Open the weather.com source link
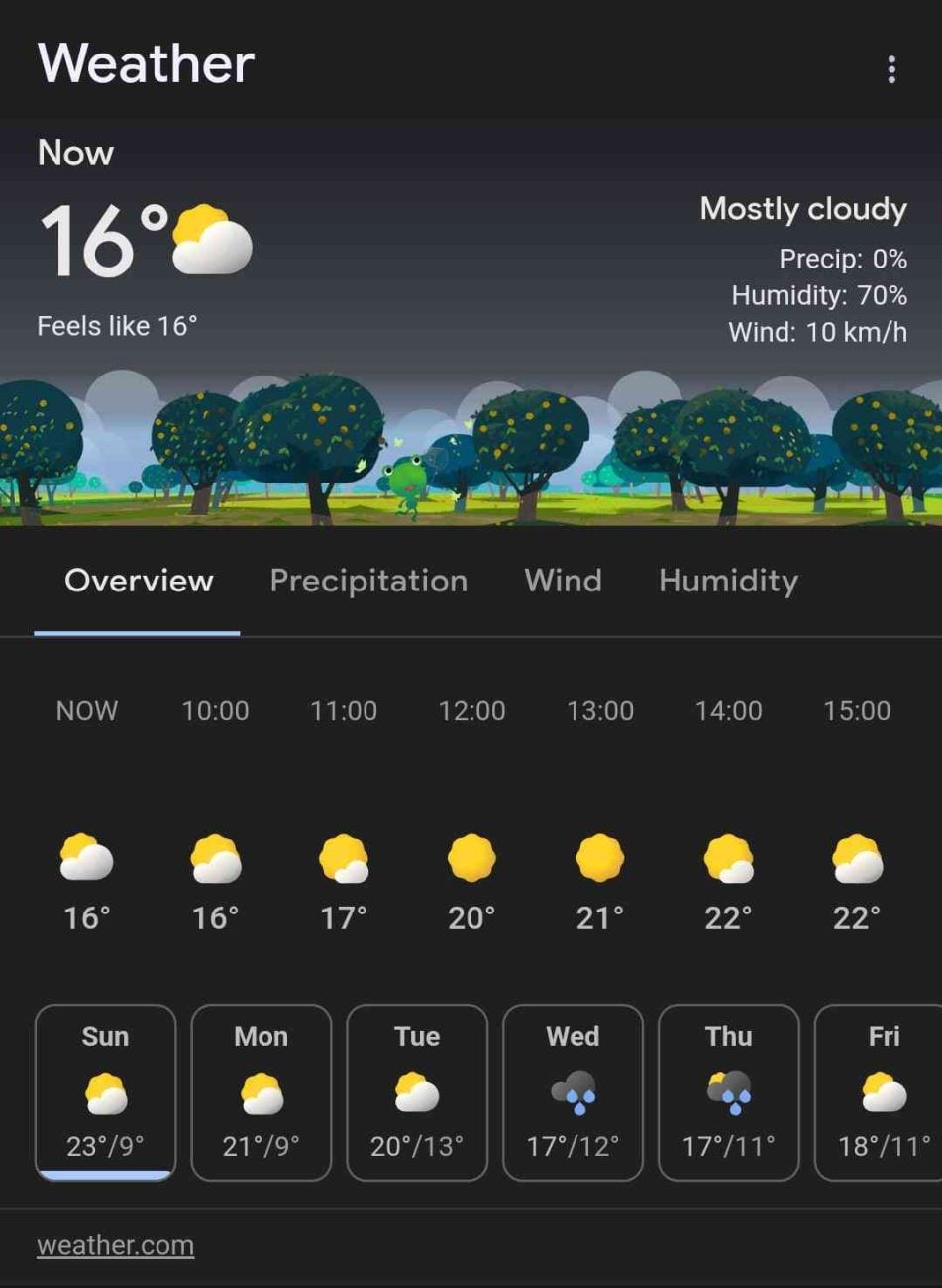This screenshot has height=1288, width=942. 115,1245
